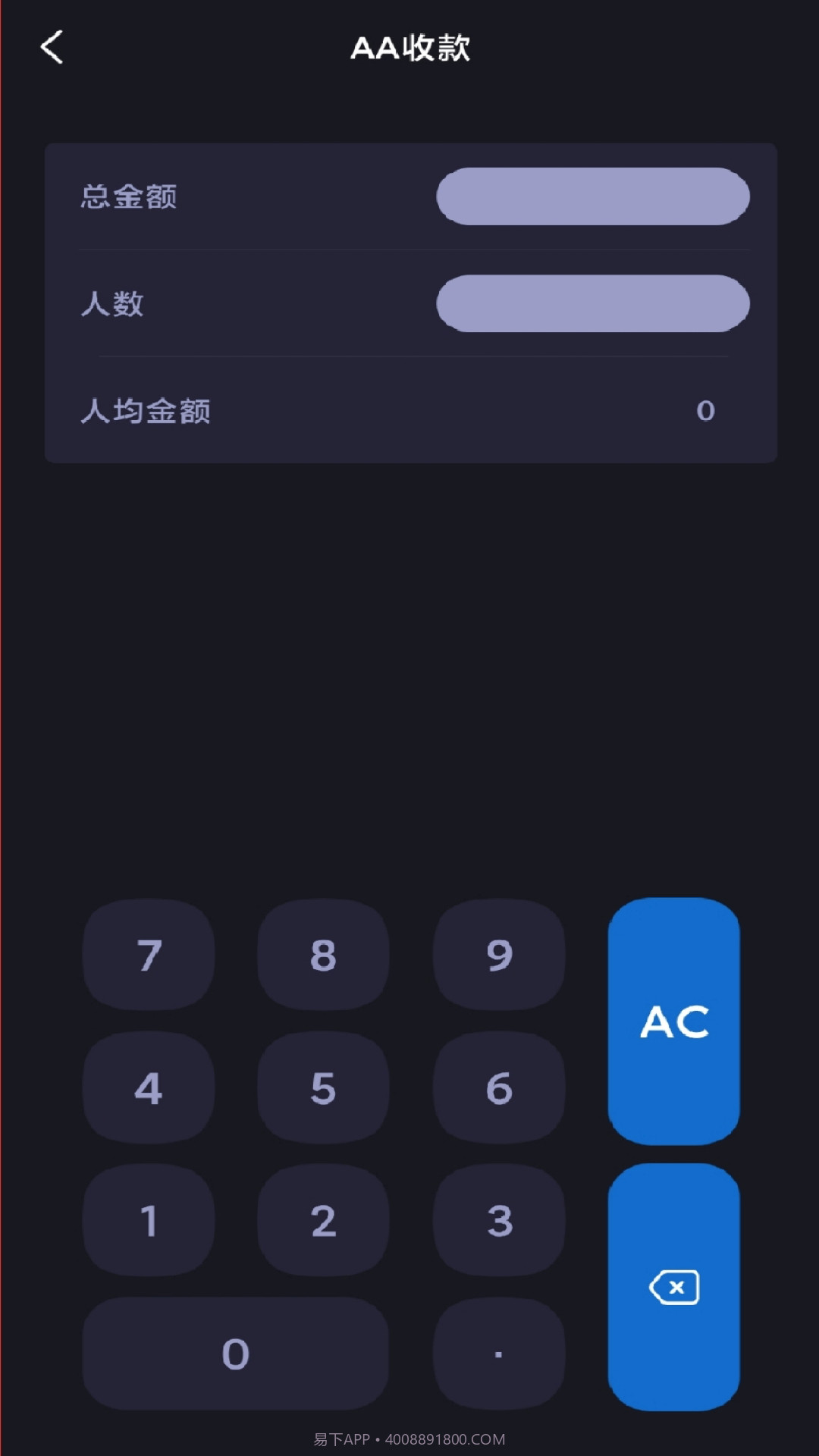Select the 人数 people count field
Screen dimensions: 819x1456
[x=592, y=303]
